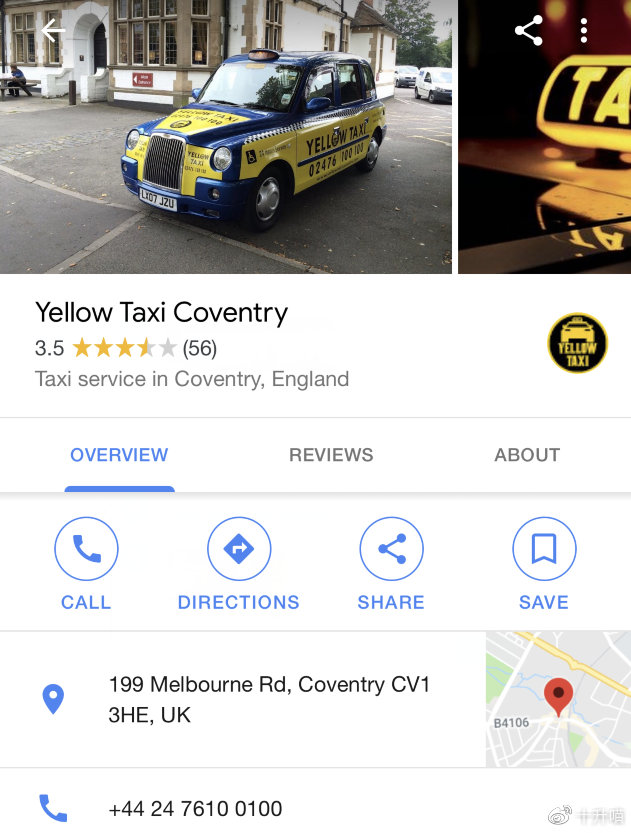Screen dimensions: 631x833
Task: Tap the phone number +44 24 7610 0100
Action: pos(195,808)
